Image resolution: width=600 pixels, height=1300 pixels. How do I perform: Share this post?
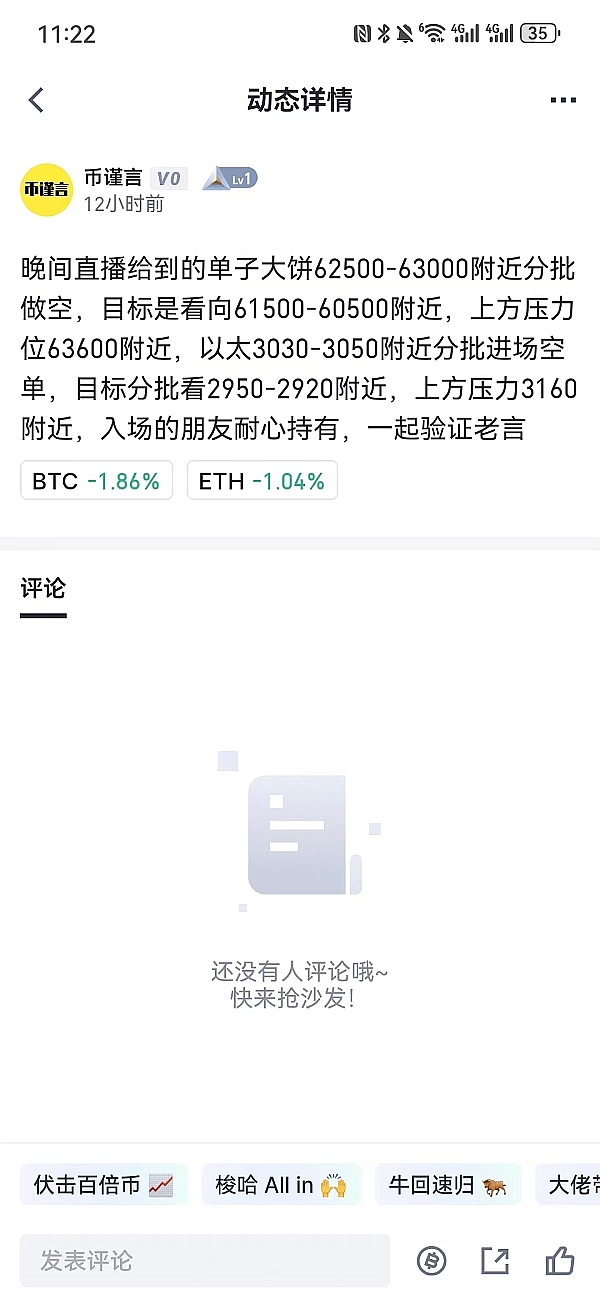click(495, 1261)
